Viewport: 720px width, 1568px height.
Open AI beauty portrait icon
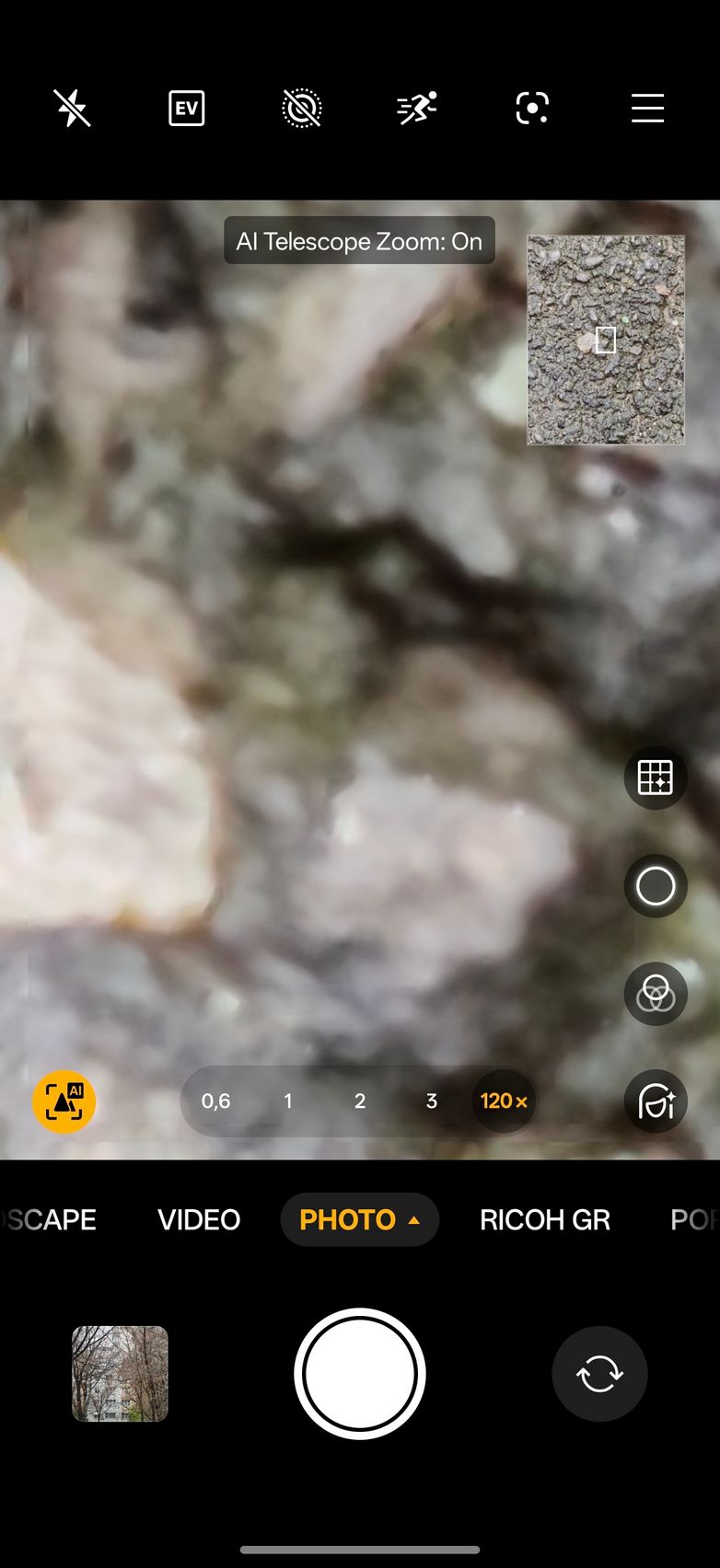[656, 1101]
